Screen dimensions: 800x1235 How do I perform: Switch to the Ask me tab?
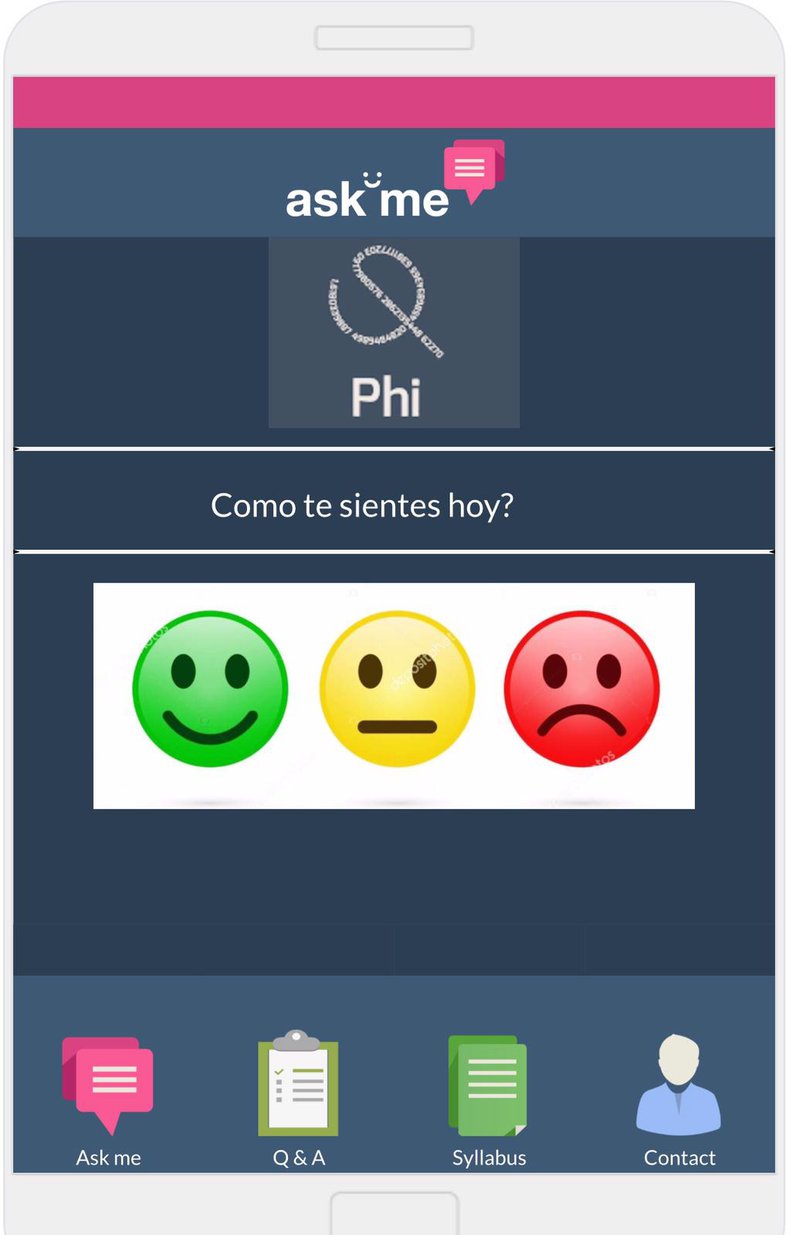point(108,1100)
